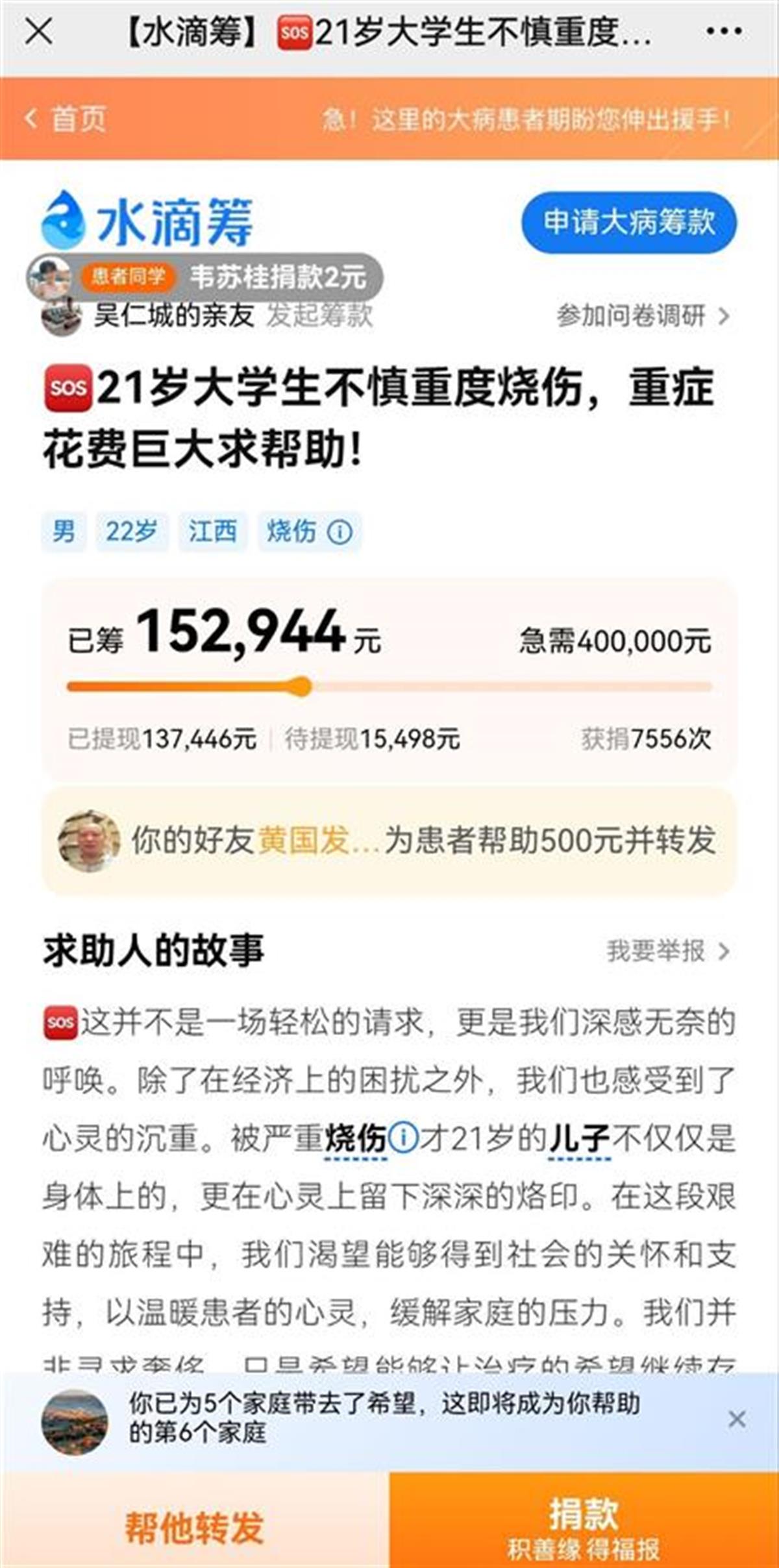Close the 水滴筹 web page
This screenshot has height=1568, width=779.
39,31
